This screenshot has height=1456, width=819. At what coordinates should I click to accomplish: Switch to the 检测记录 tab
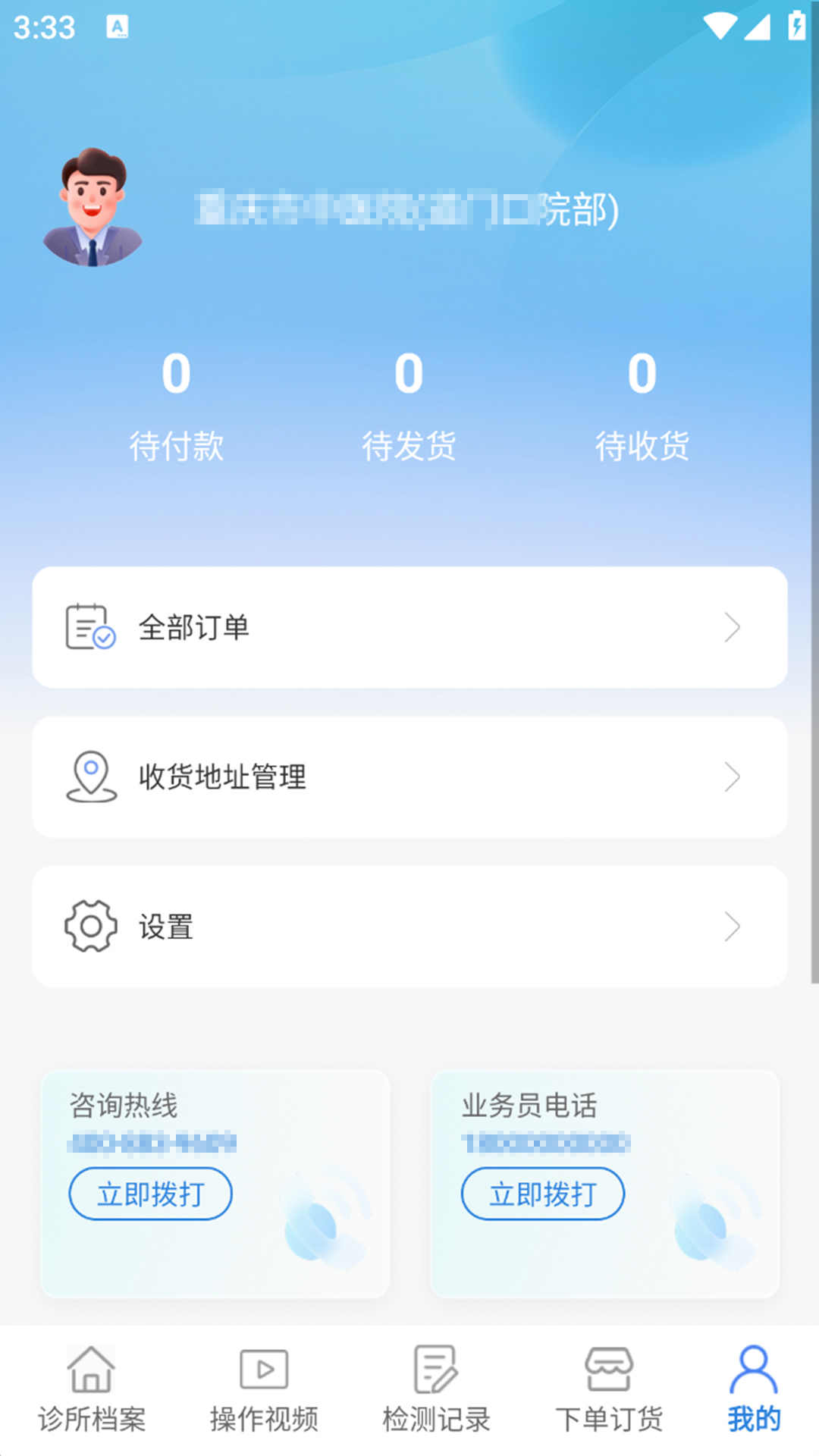coord(435,1395)
